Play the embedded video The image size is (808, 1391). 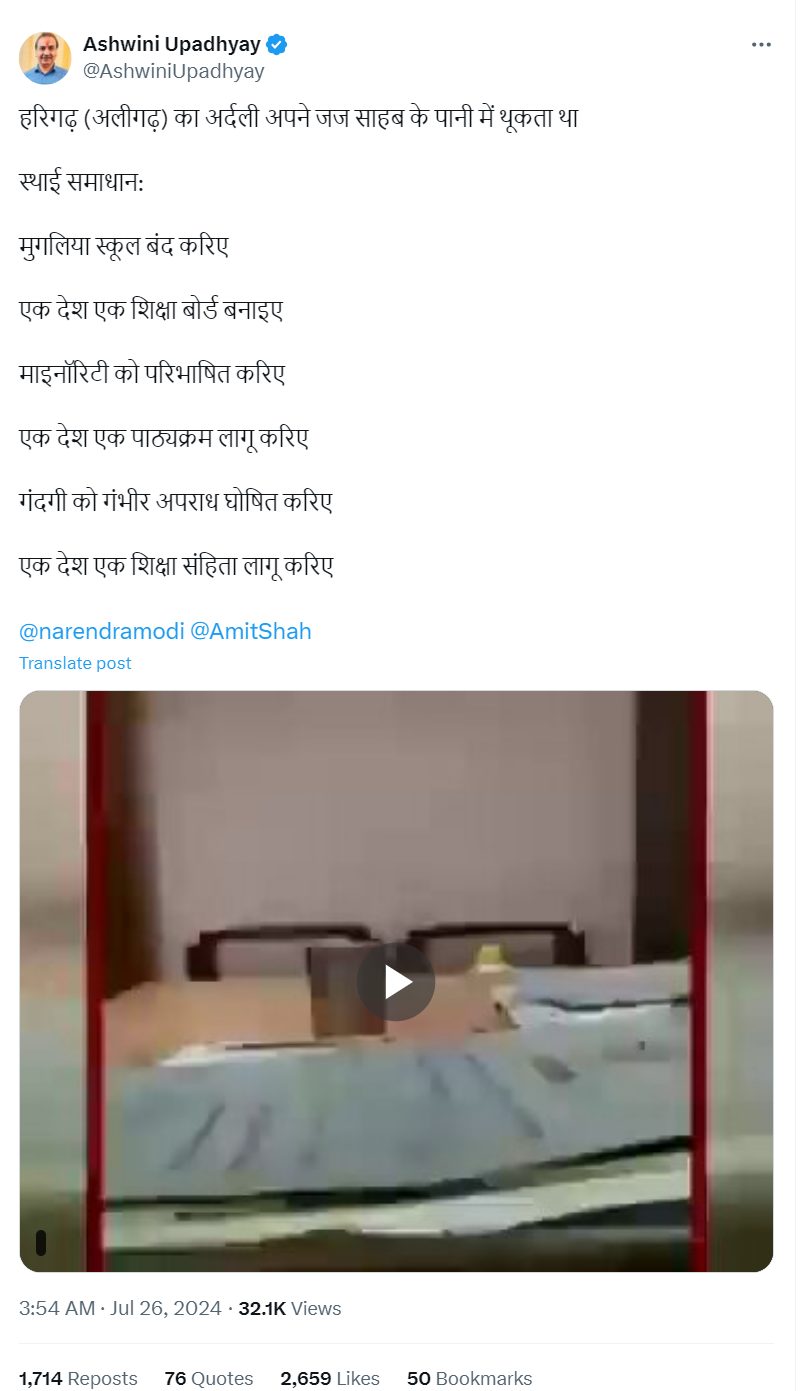point(396,982)
